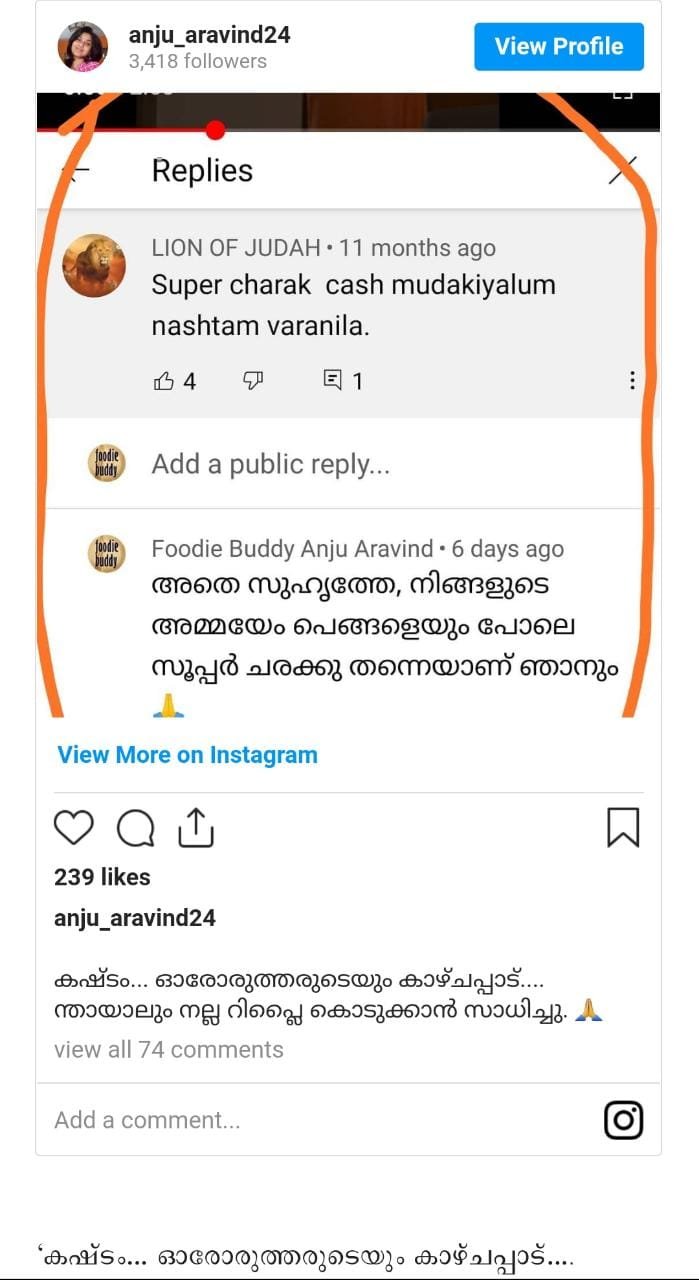Open the comment bubble icon
This screenshot has height=1280, width=699.
(x=135, y=828)
